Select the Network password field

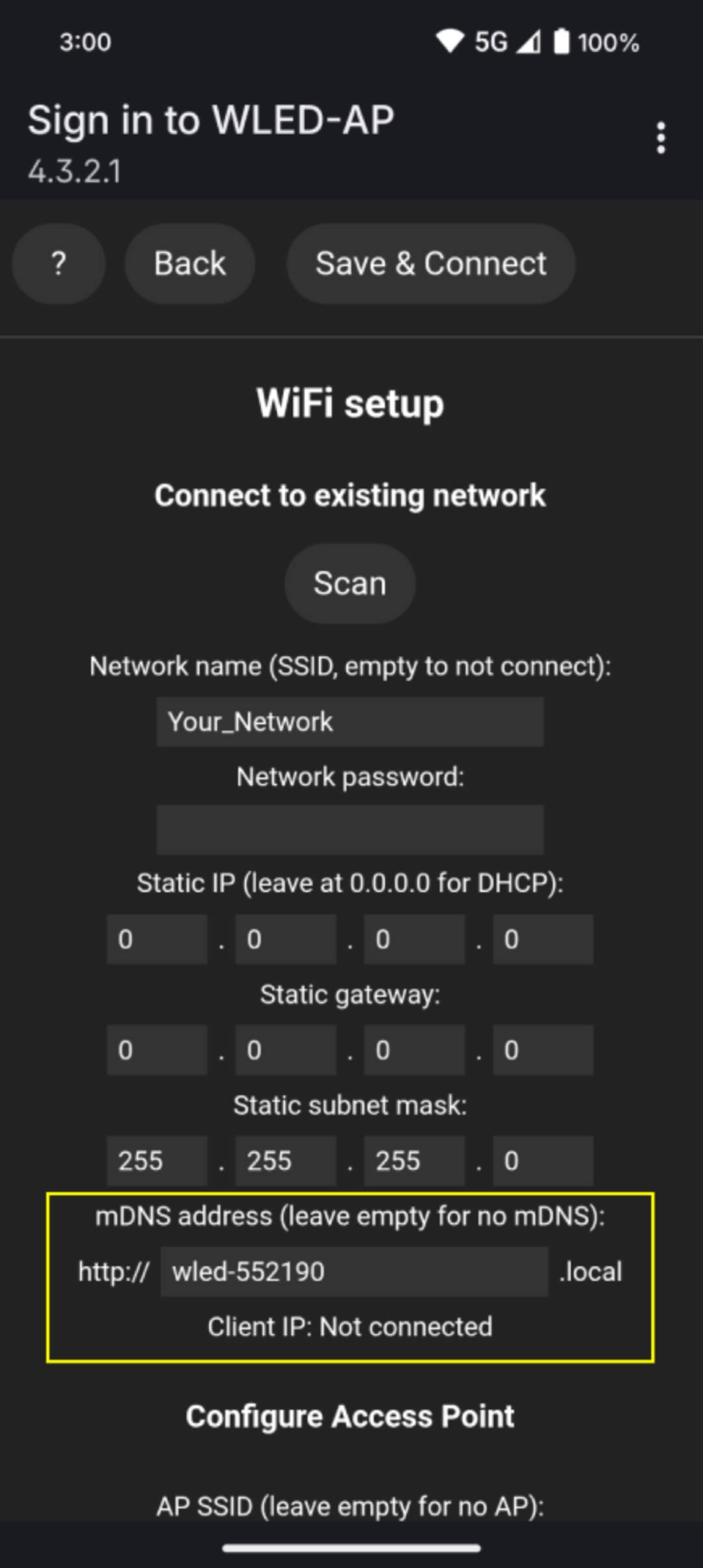tap(350, 830)
